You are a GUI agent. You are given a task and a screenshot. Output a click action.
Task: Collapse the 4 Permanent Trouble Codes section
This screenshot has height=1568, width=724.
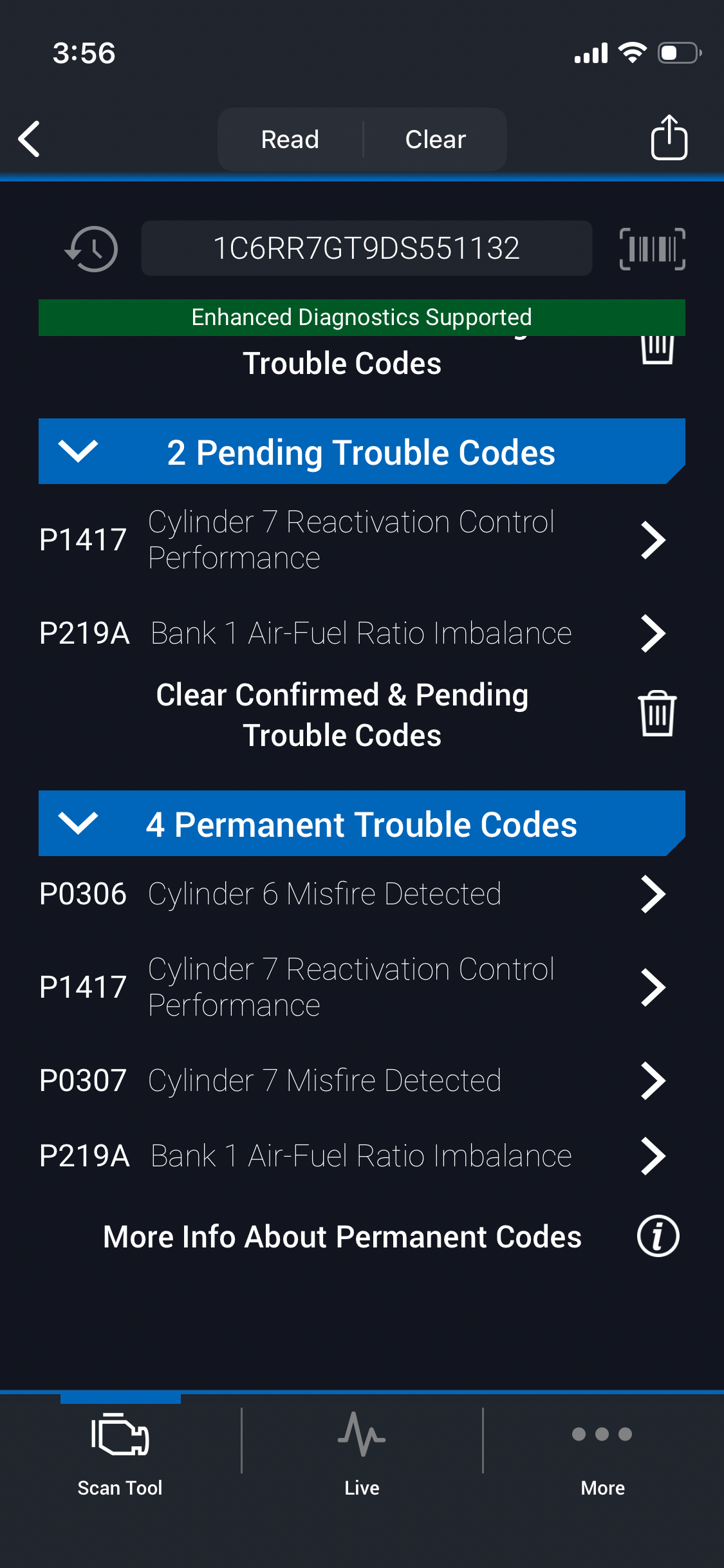(x=78, y=823)
